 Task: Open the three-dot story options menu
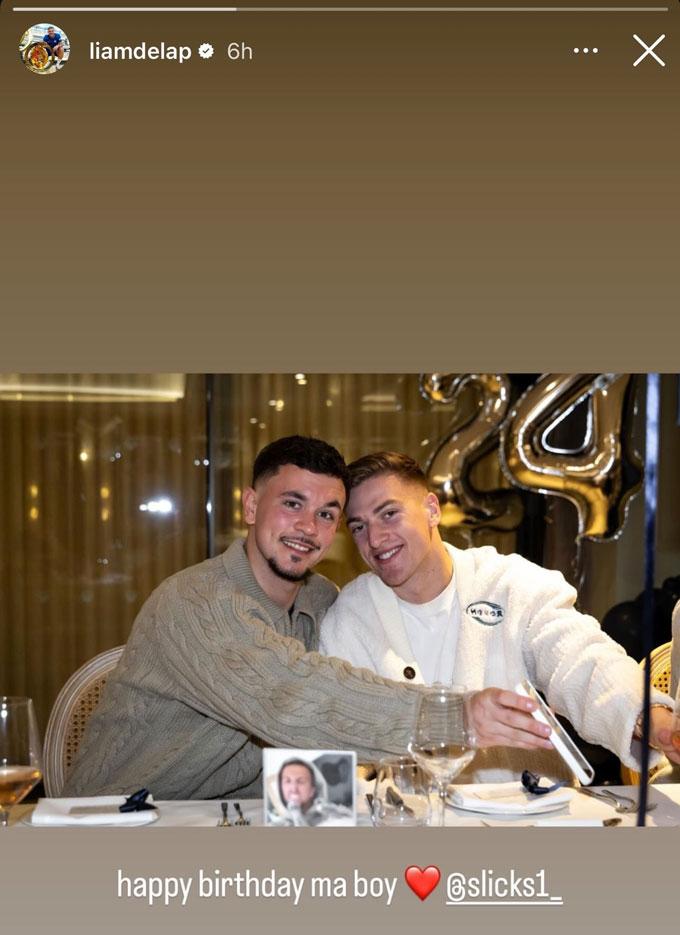[x=585, y=51]
